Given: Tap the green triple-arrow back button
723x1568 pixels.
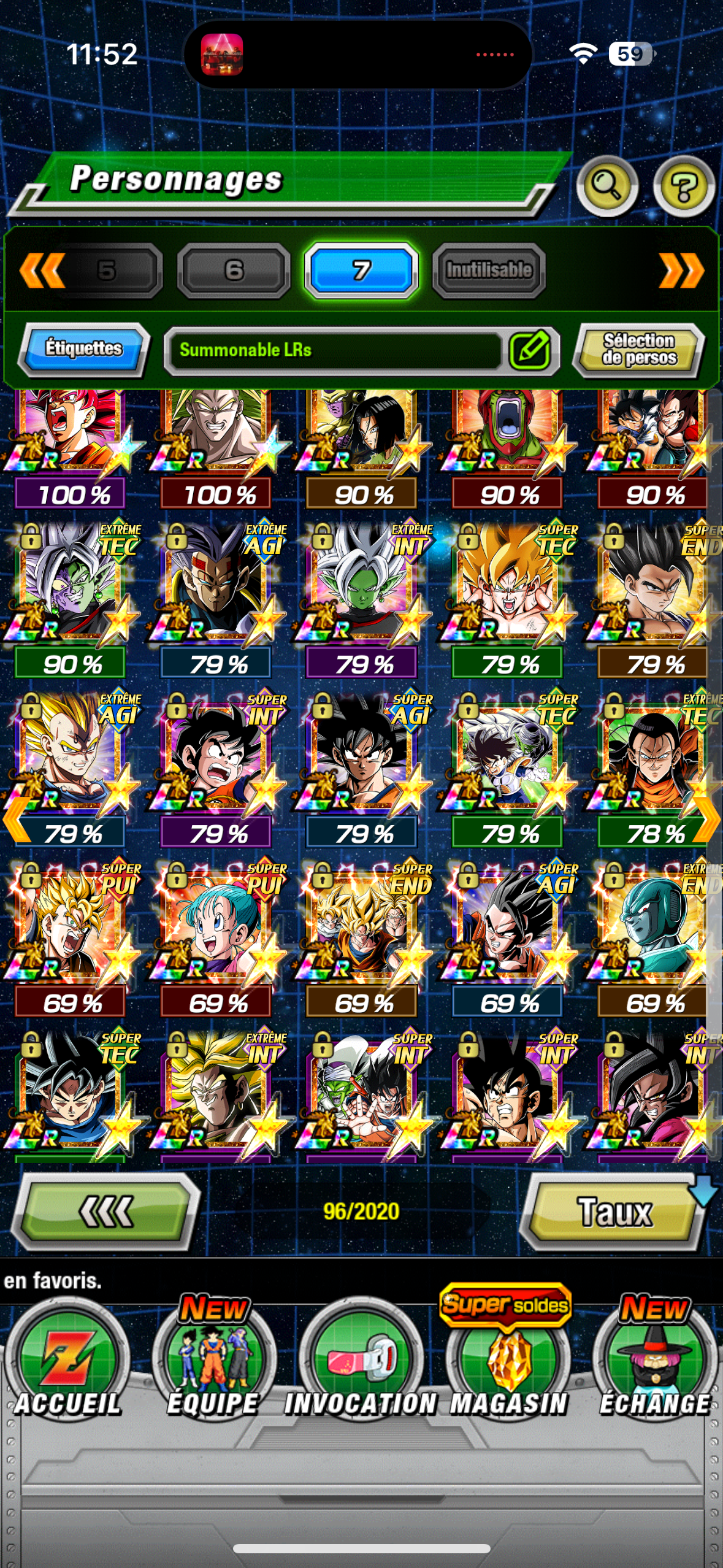Looking at the screenshot, I should pos(106,1212).
